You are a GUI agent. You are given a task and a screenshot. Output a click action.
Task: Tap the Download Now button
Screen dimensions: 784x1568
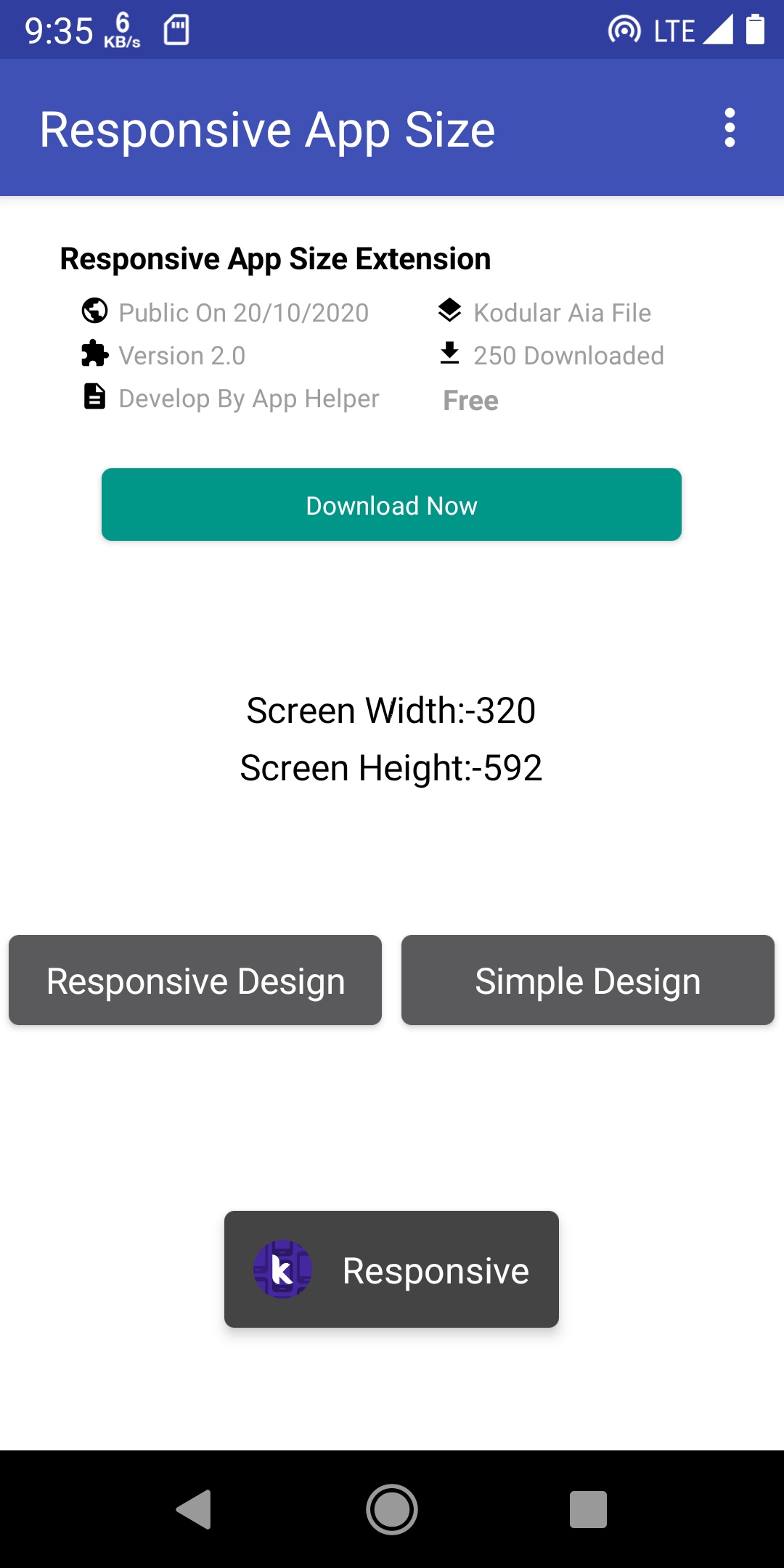391,505
